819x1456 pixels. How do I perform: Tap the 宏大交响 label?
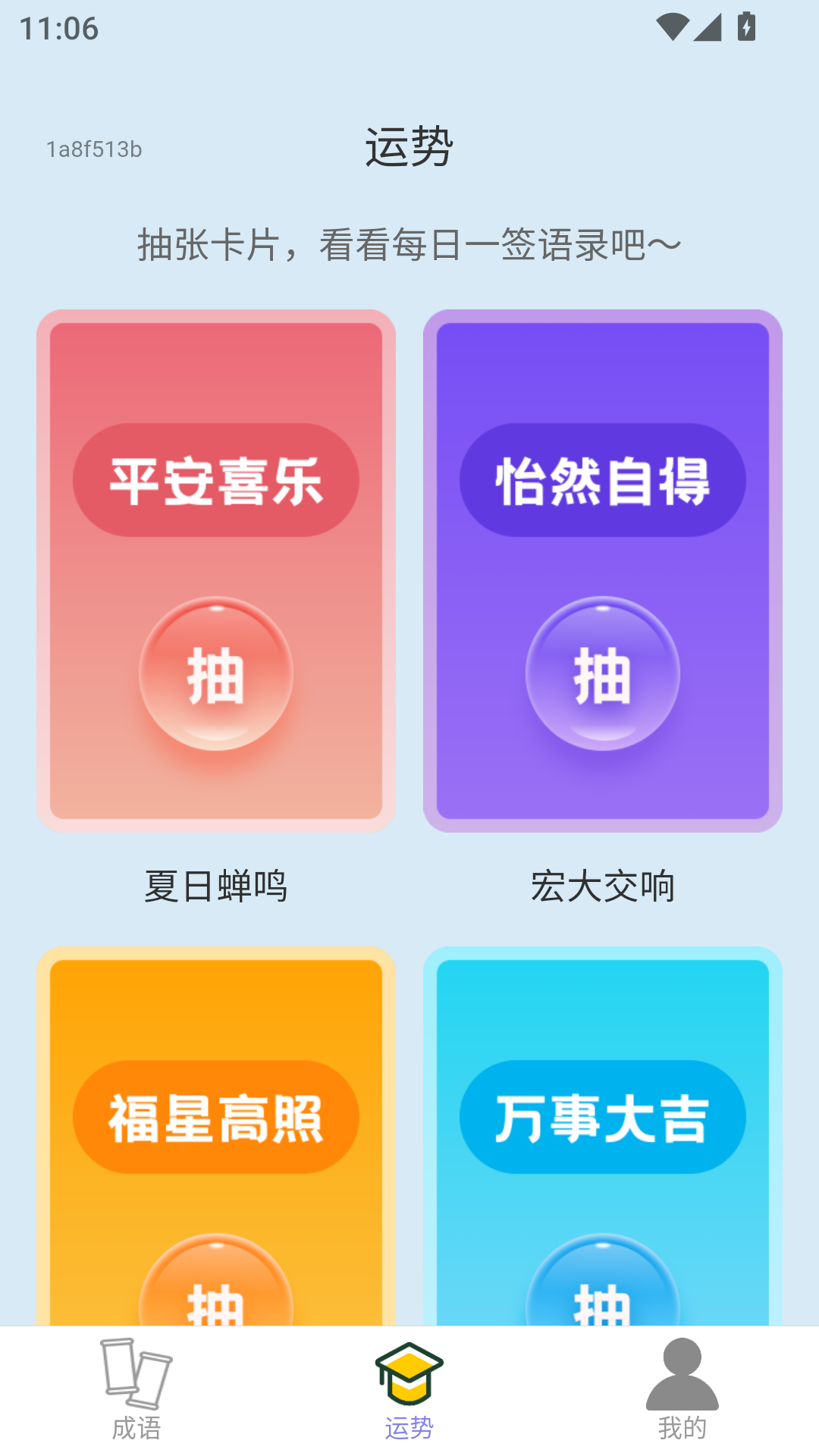(x=604, y=886)
